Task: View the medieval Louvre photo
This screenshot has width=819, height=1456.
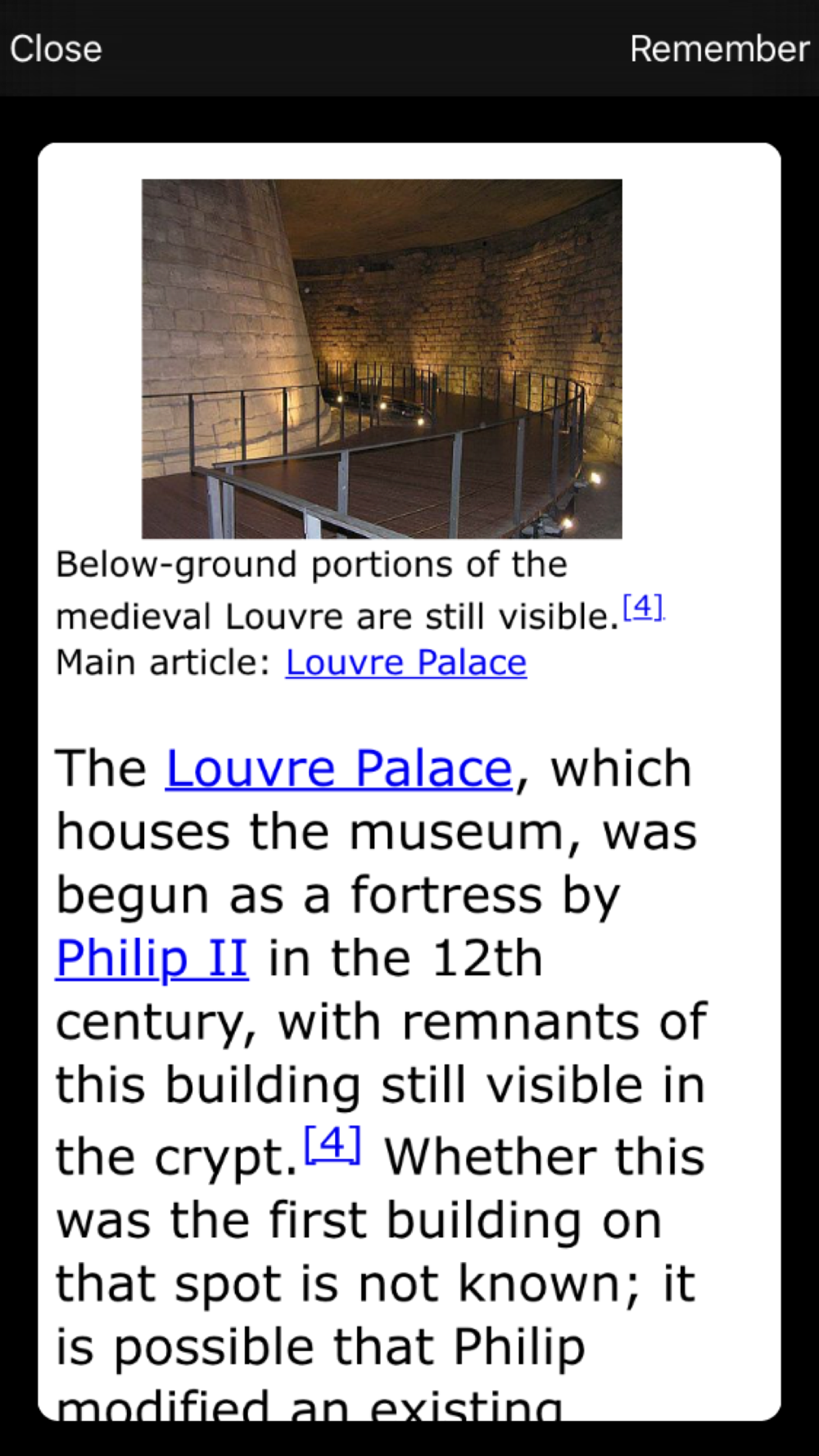Action: pyautogui.click(x=382, y=359)
